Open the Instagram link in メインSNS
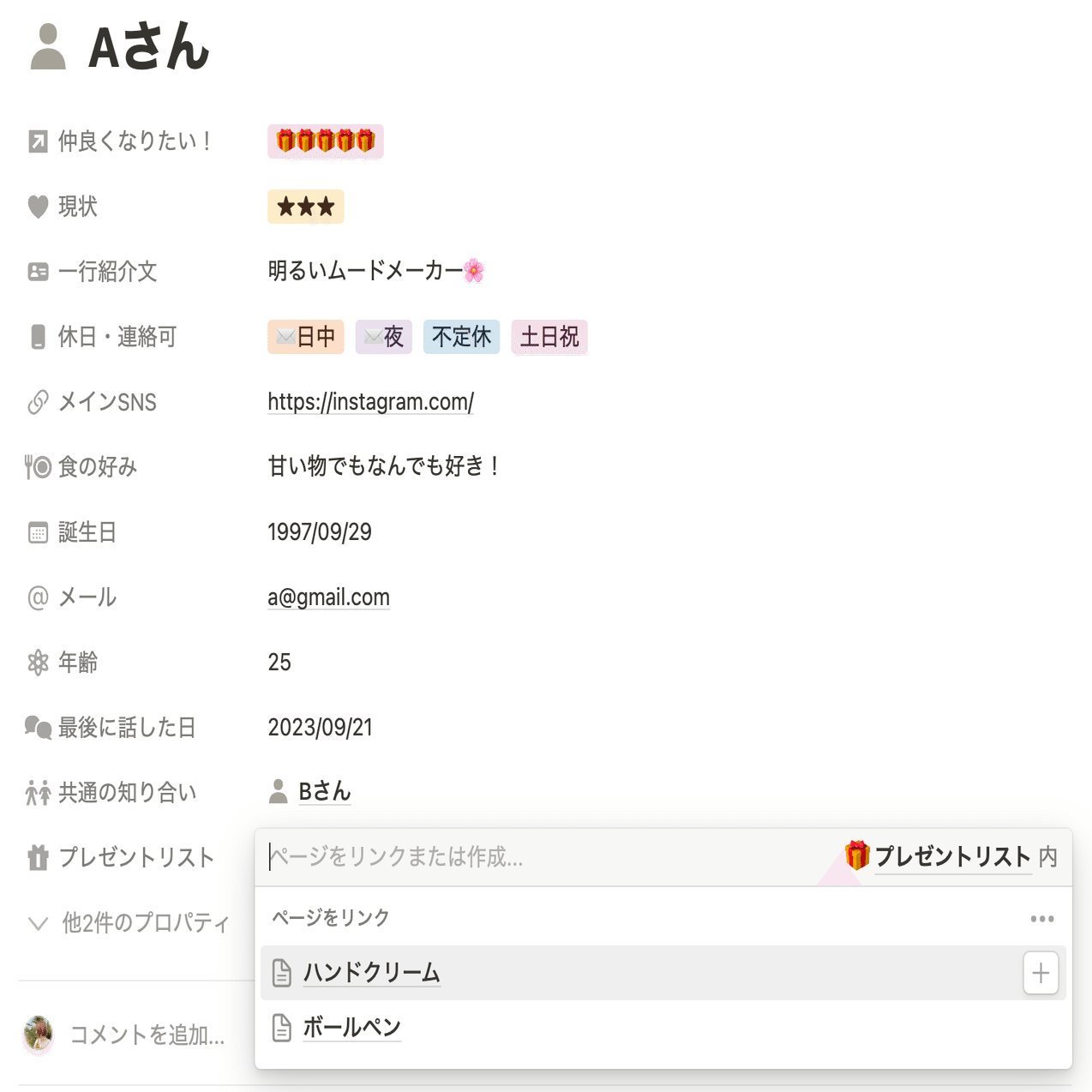The width and height of the screenshot is (1092, 1092). pyautogui.click(x=370, y=402)
